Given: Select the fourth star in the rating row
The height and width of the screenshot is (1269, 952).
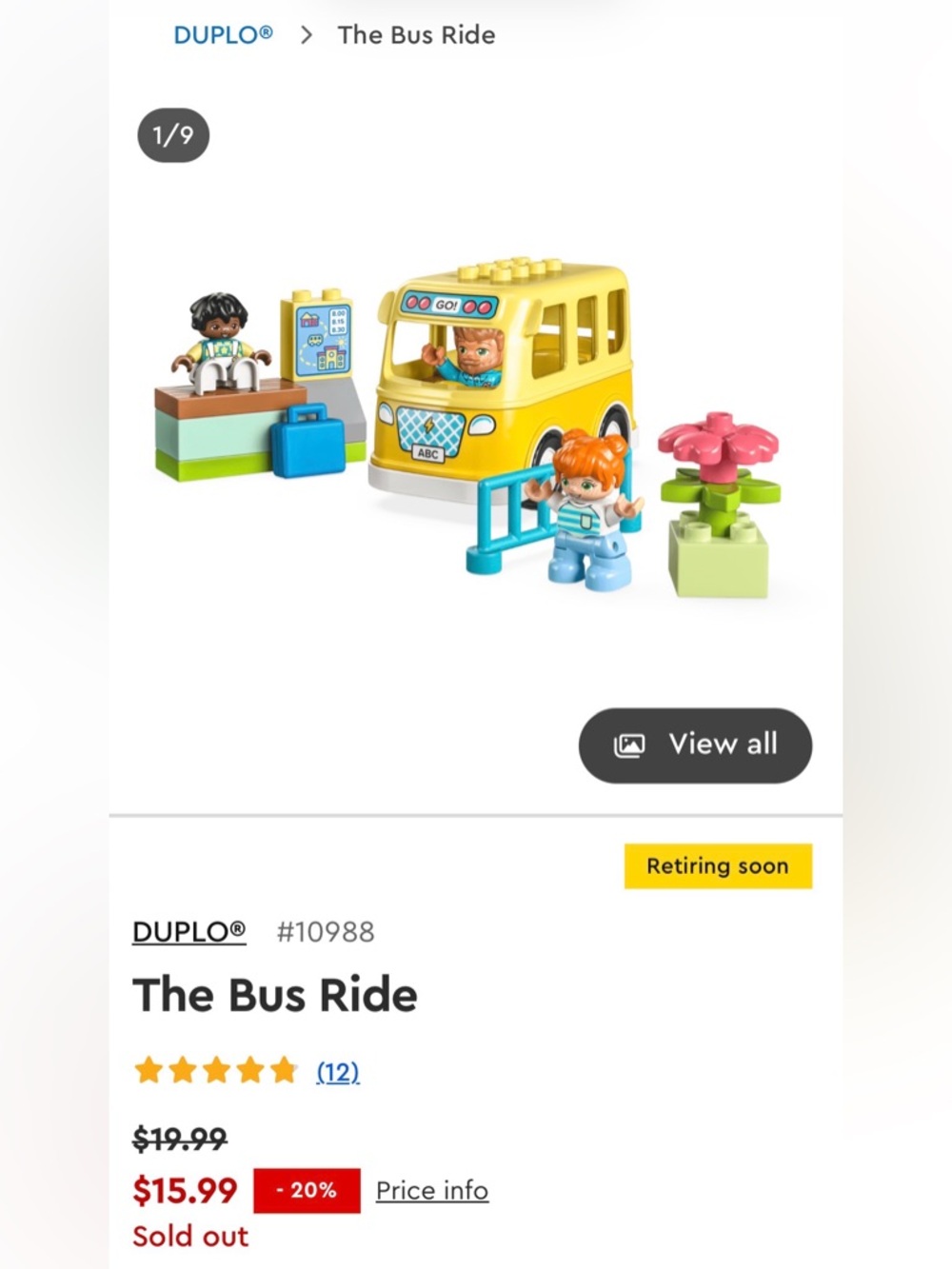Looking at the screenshot, I should point(250,1070).
